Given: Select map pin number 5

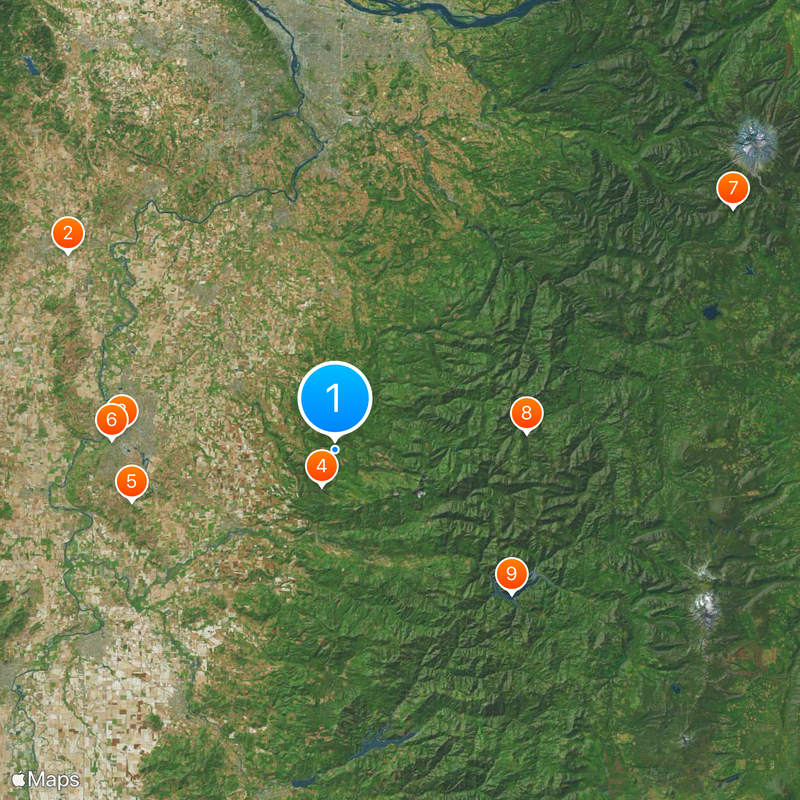Looking at the screenshot, I should (x=131, y=481).
